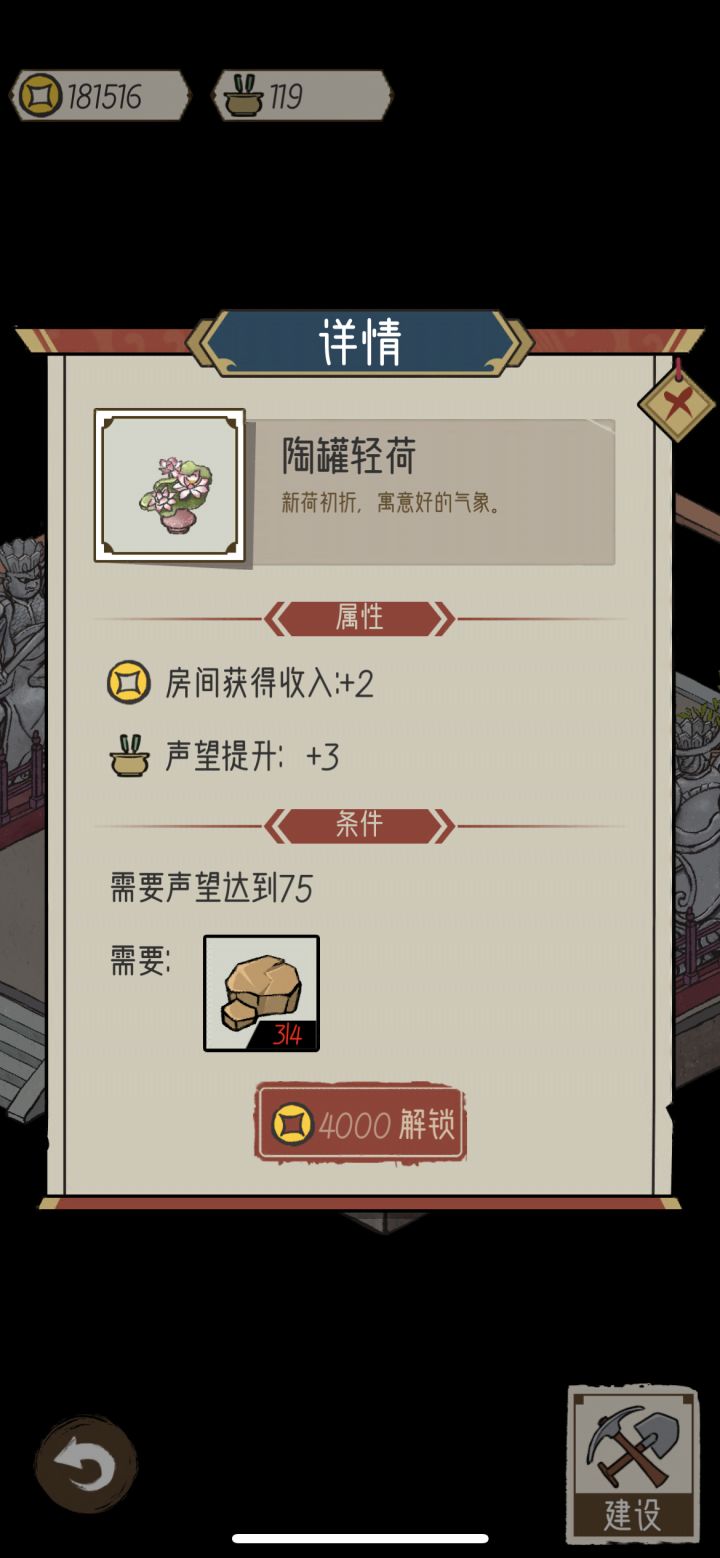The image size is (720, 1558).
Task: Click the 属性 section banner
Action: pyautogui.click(x=362, y=618)
